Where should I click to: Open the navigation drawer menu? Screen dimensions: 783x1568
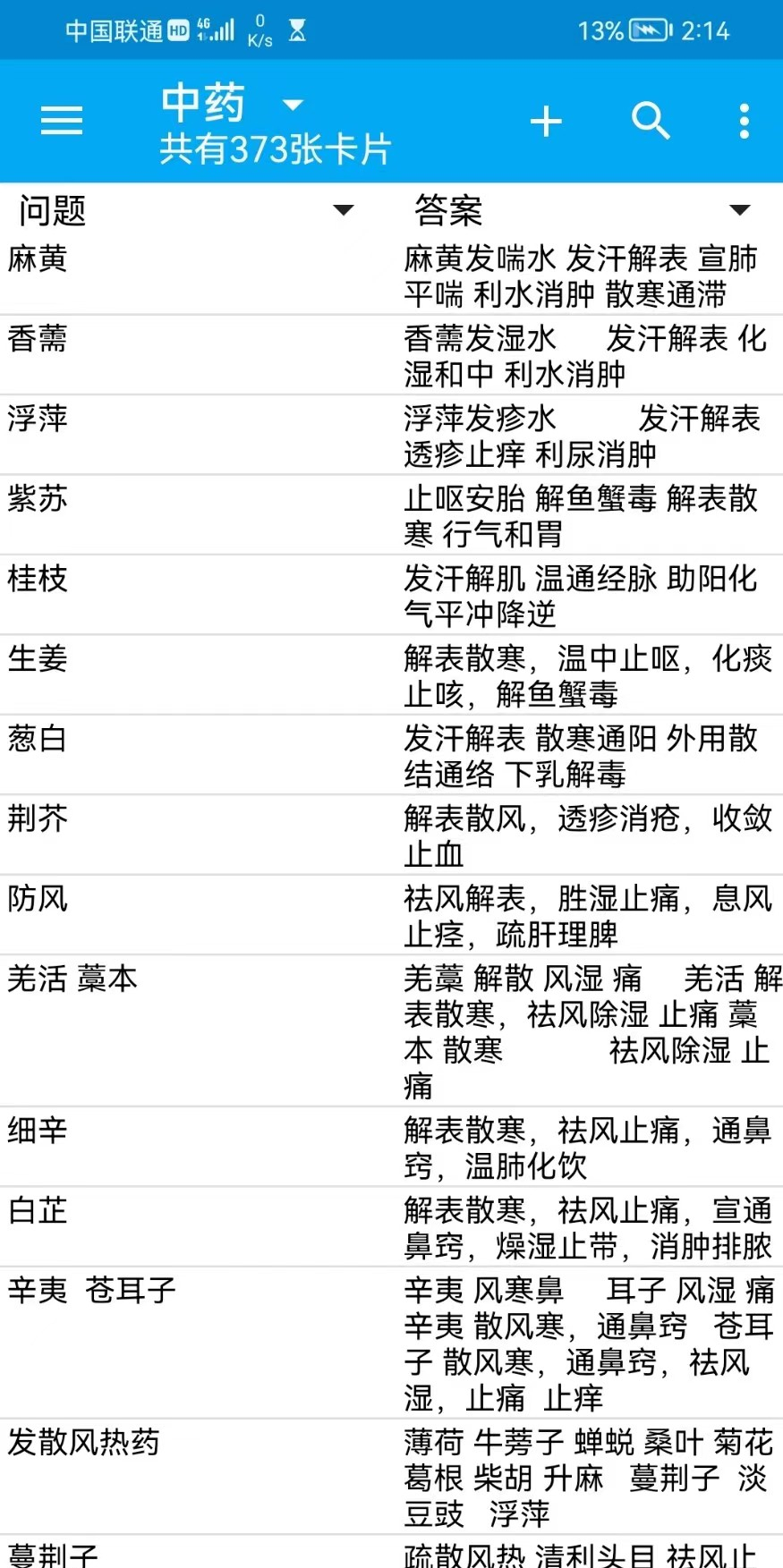click(x=62, y=121)
